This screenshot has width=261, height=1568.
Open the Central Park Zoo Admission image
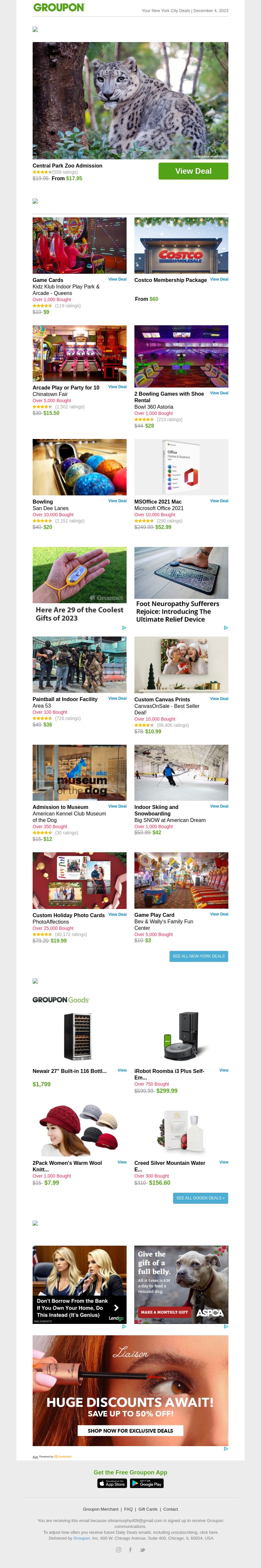click(130, 100)
